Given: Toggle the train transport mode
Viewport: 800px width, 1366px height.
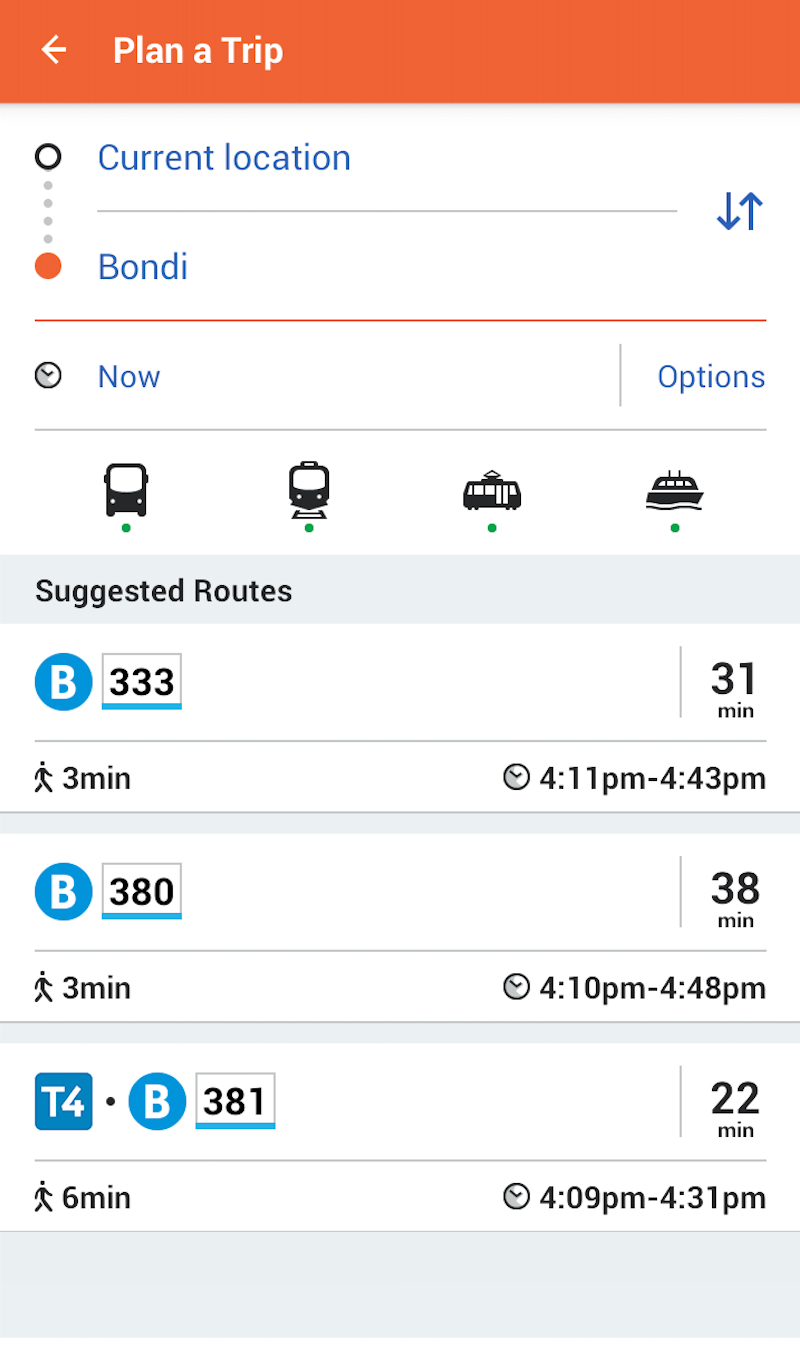Looking at the screenshot, I should pyautogui.click(x=309, y=494).
